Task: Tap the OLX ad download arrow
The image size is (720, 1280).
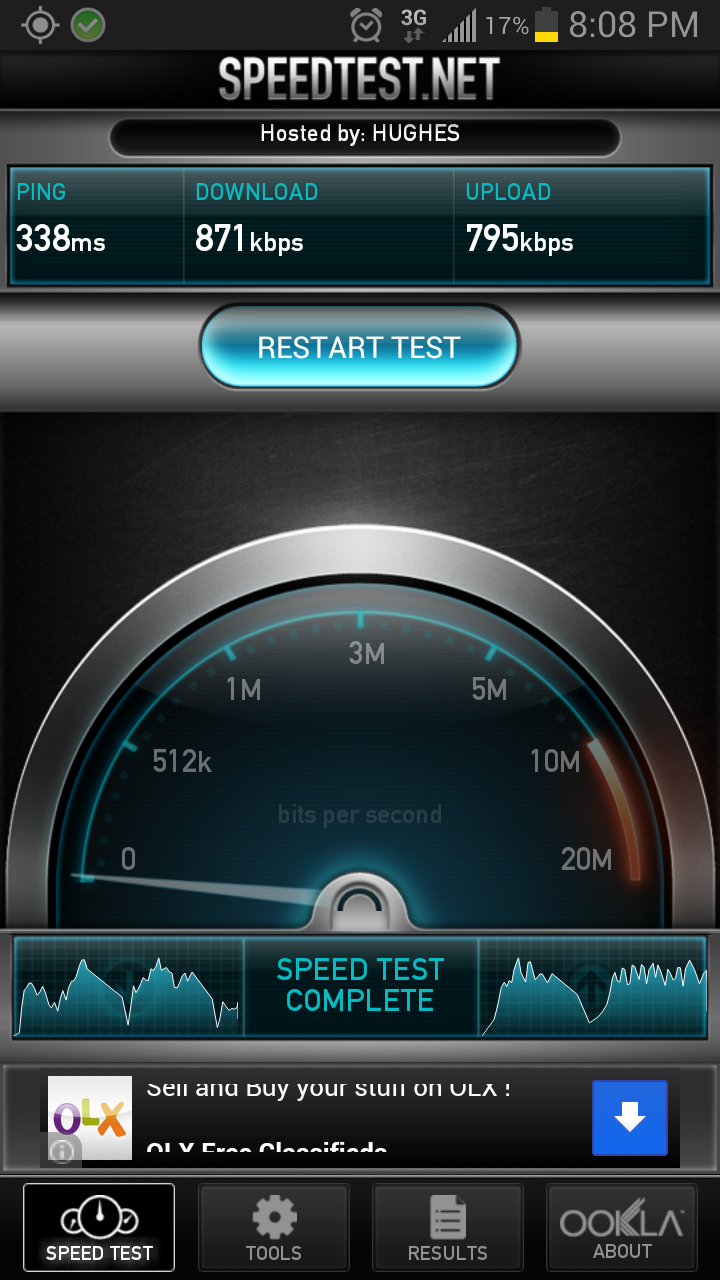Action: click(x=629, y=1118)
